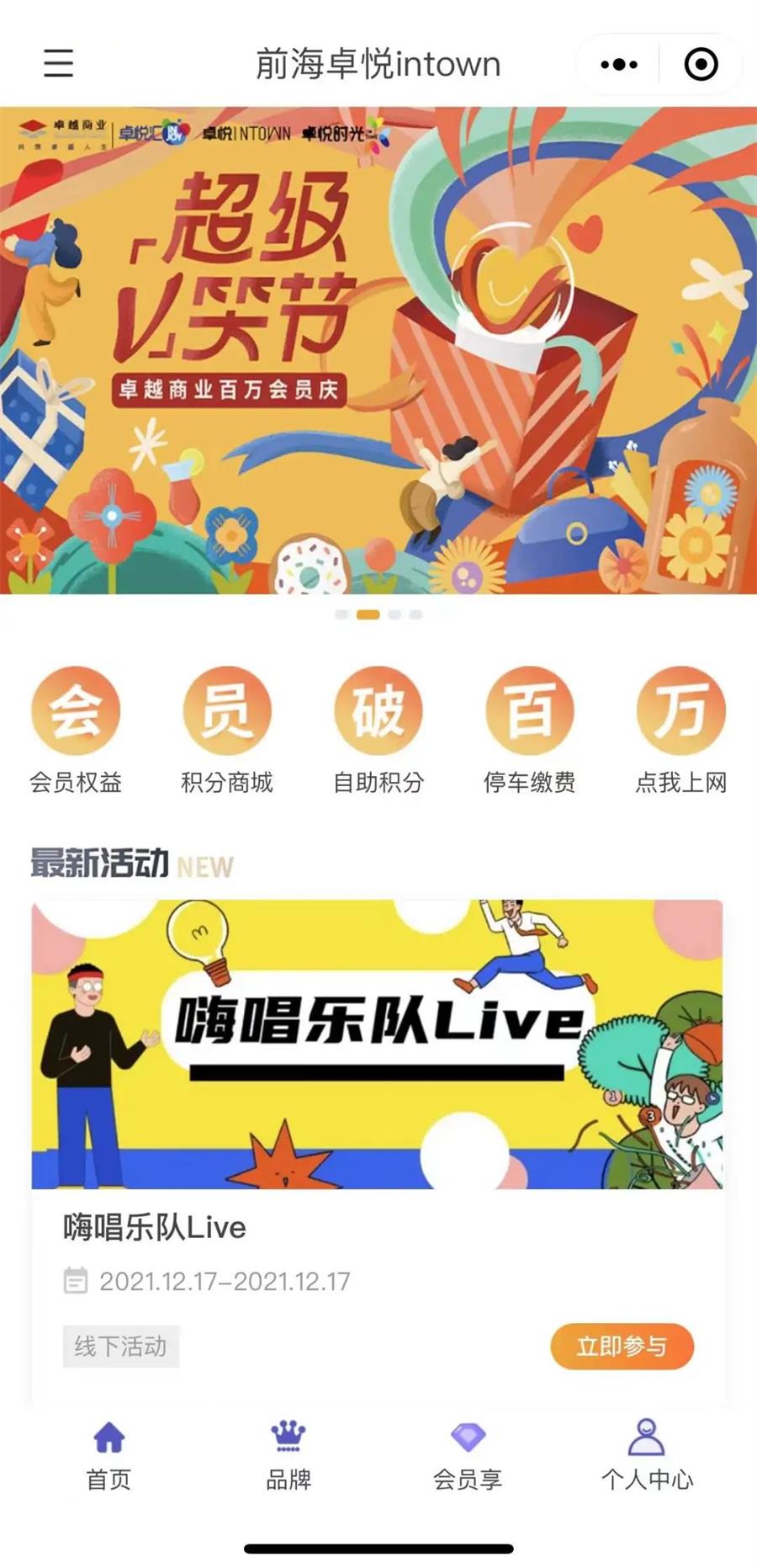Open the mini program more options menu
The height and width of the screenshot is (1568, 757).
coord(619,64)
